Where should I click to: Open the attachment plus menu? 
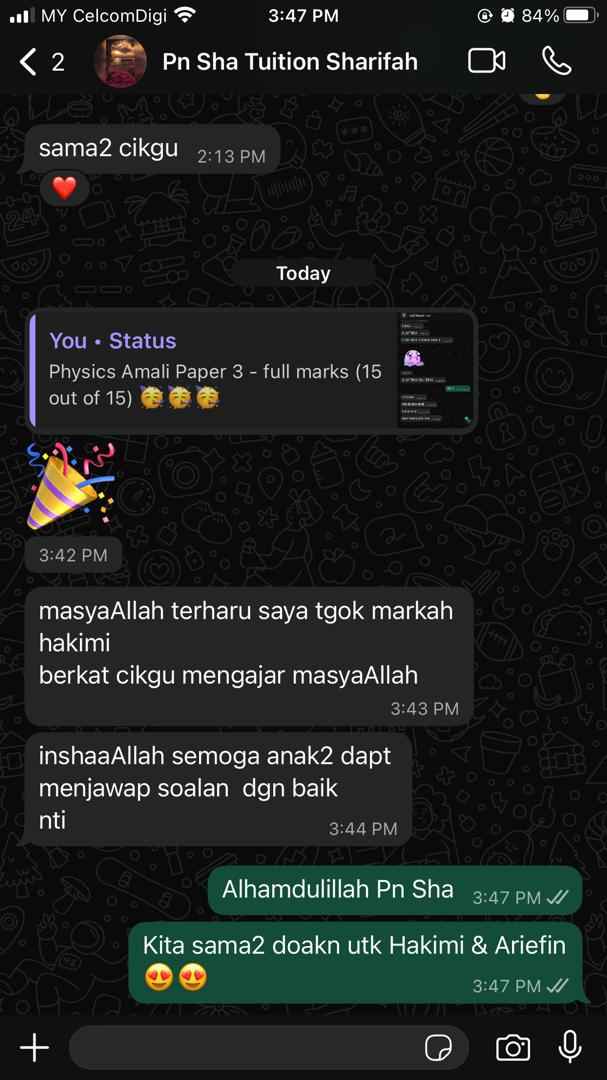(34, 1047)
